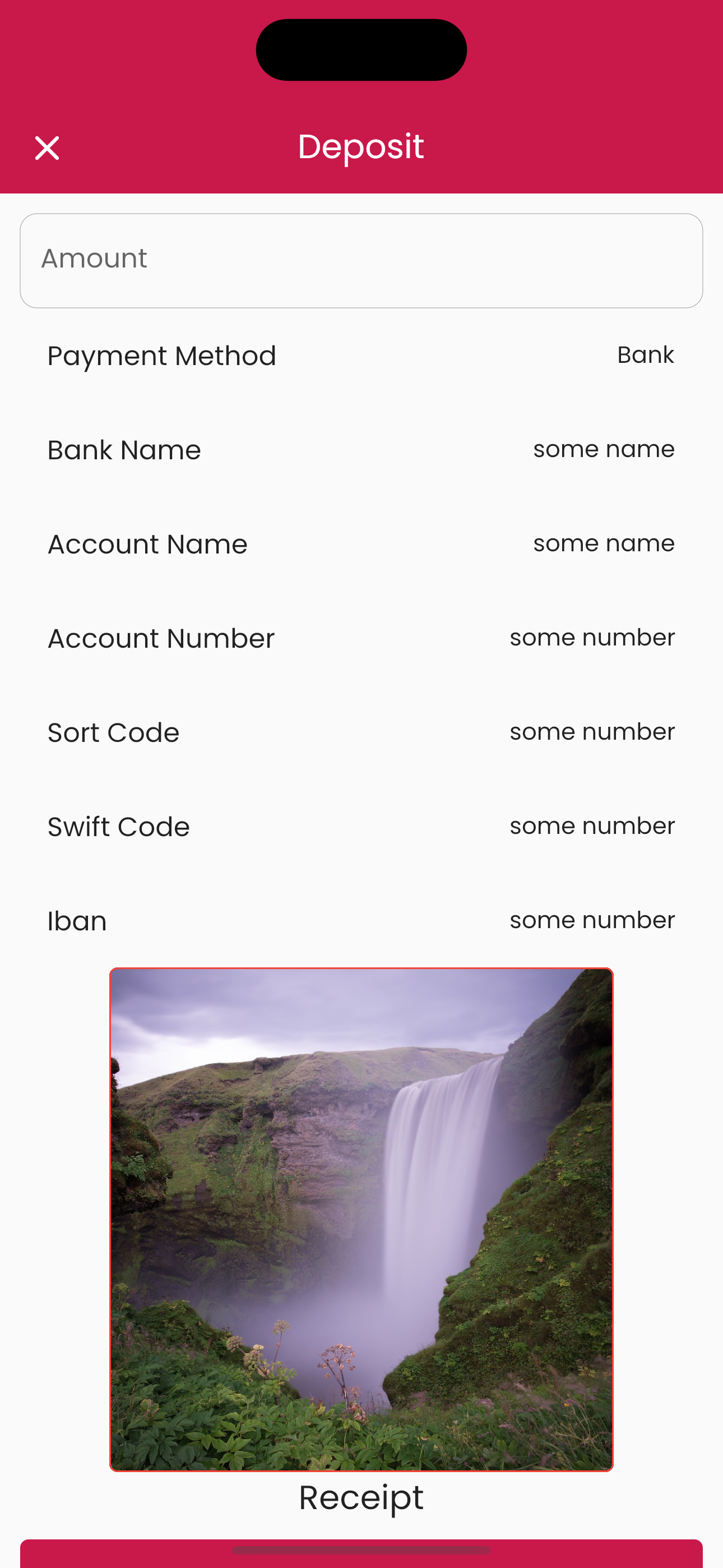Tap the Amount input field
Image resolution: width=723 pixels, height=1568 pixels.
coord(361,261)
